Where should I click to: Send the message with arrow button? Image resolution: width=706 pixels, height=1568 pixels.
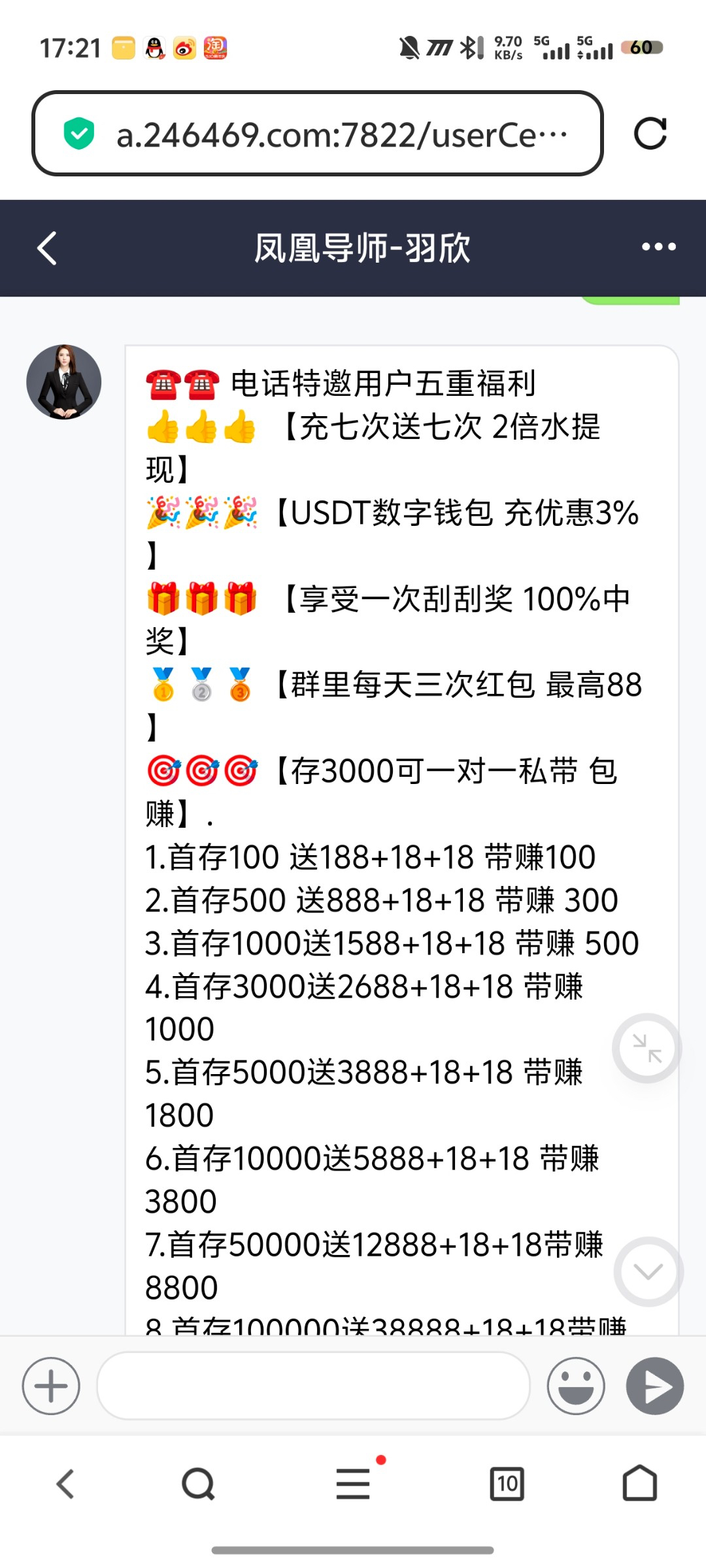[x=655, y=1386]
